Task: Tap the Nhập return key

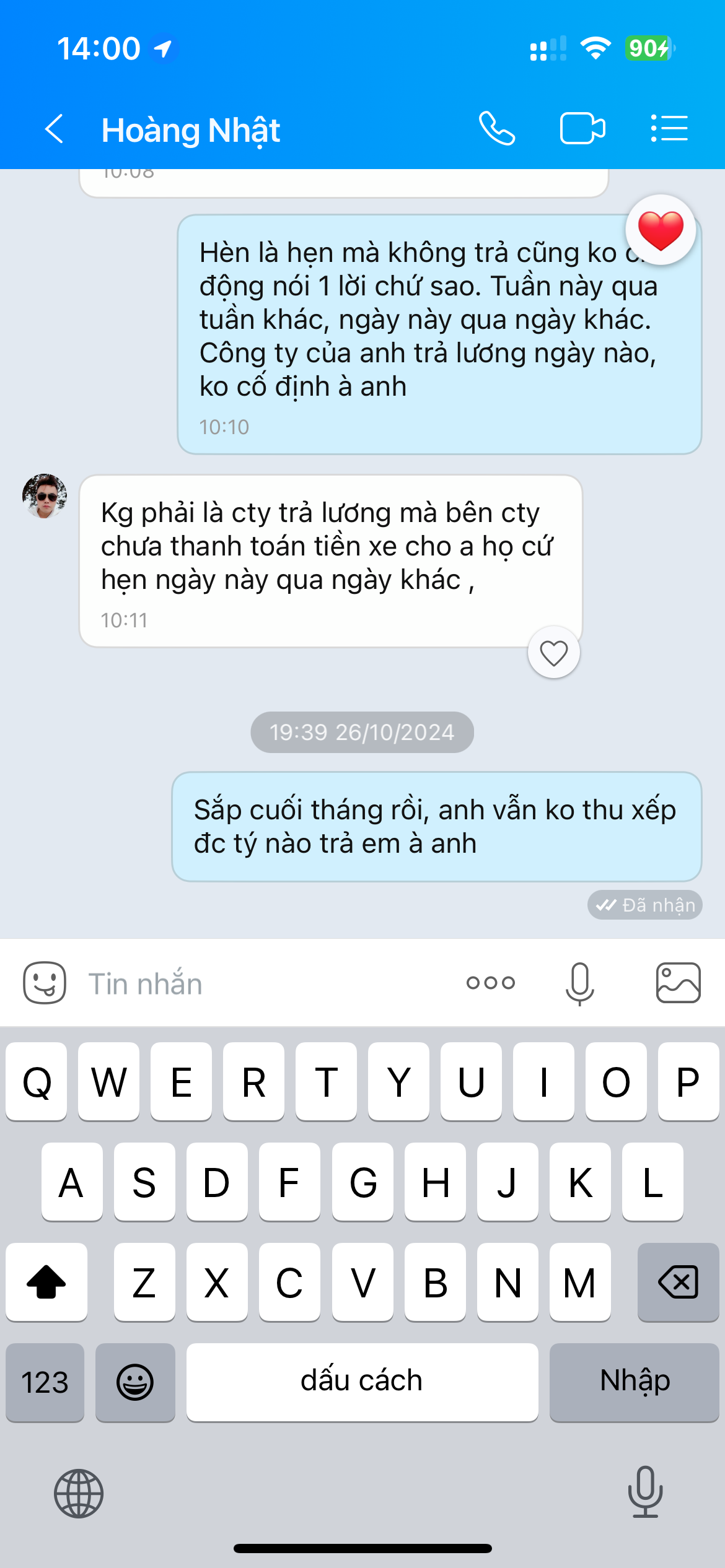Action: pyautogui.click(x=634, y=1382)
